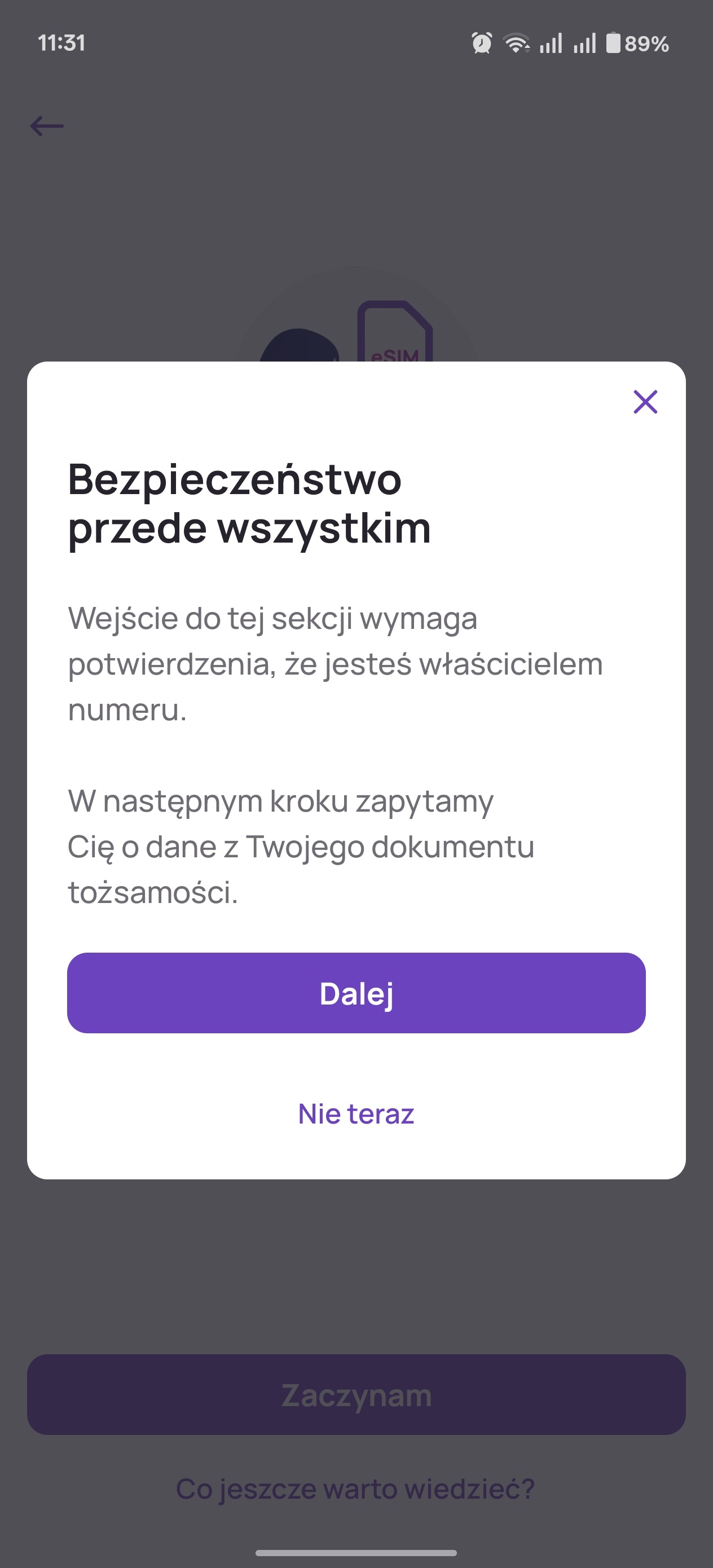Choose Nie teraz to skip verification
The height and width of the screenshot is (1568, 713).
coord(356,1113)
